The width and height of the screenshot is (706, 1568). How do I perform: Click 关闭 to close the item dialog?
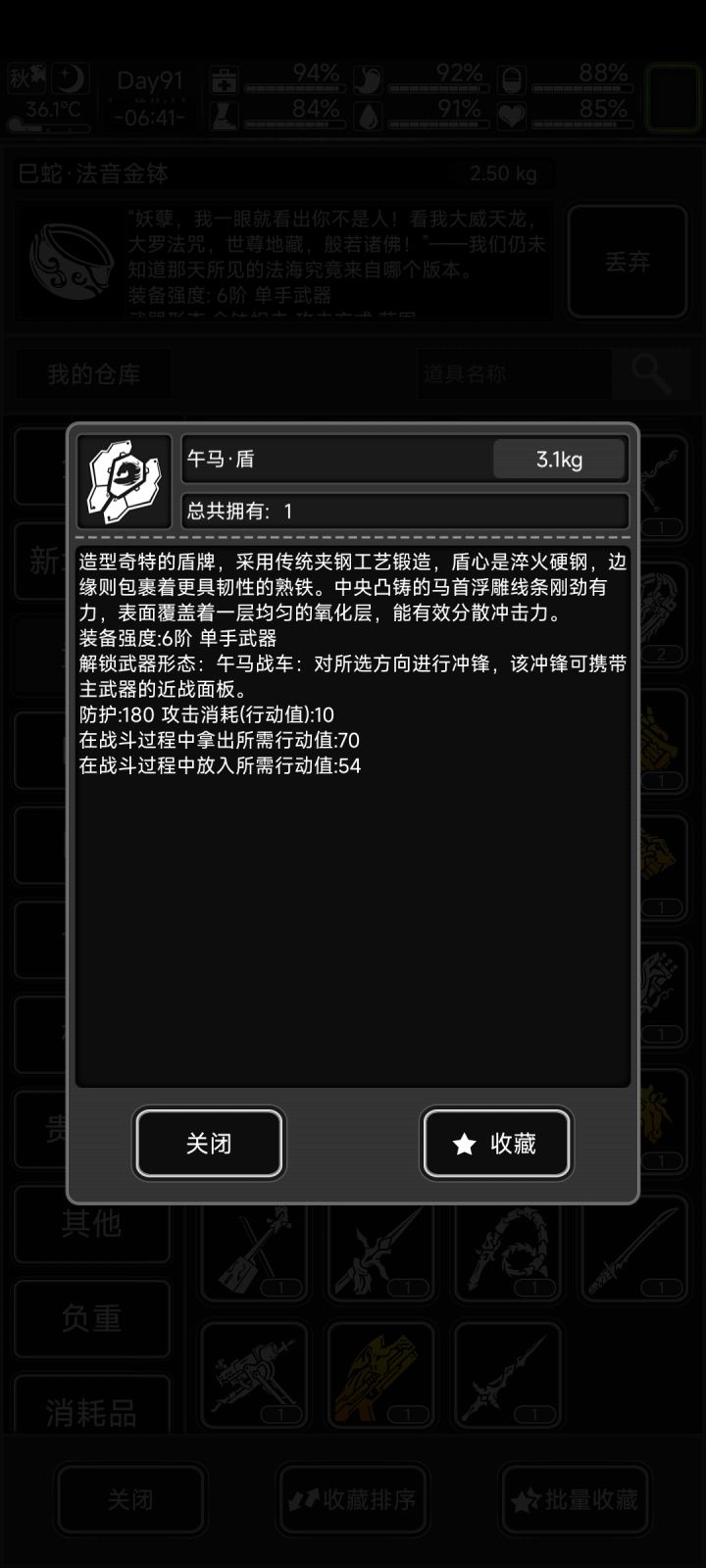coord(209,1144)
